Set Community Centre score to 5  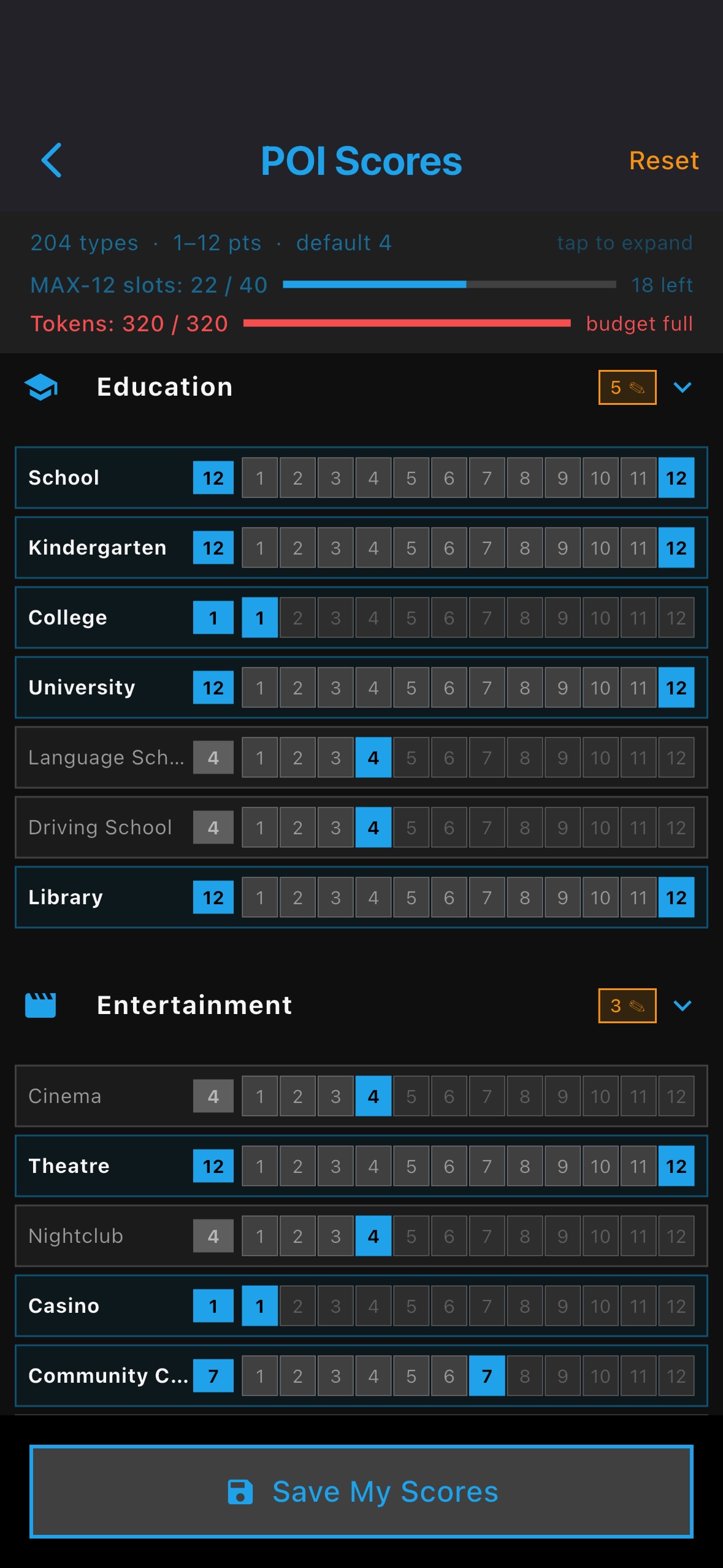pyautogui.click(x=411, y=1376)
